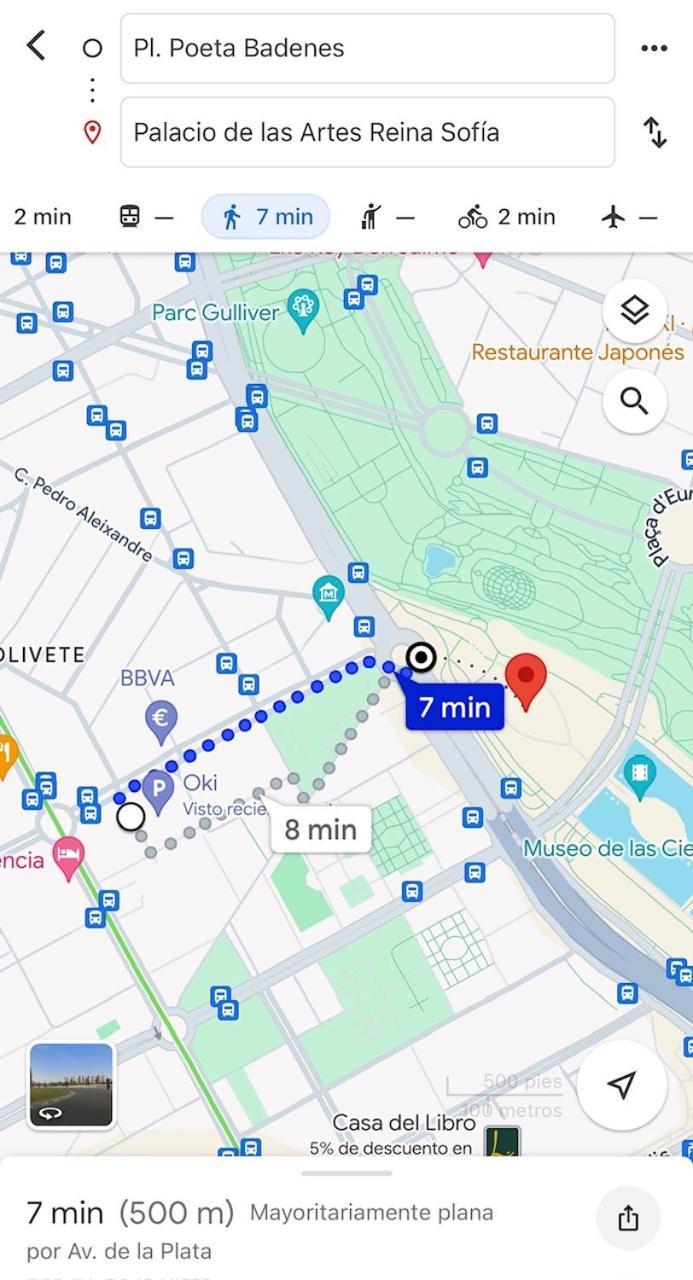The image size is (693, 1280).
Task: Center map on my location
Action: tap(622, 1085)
